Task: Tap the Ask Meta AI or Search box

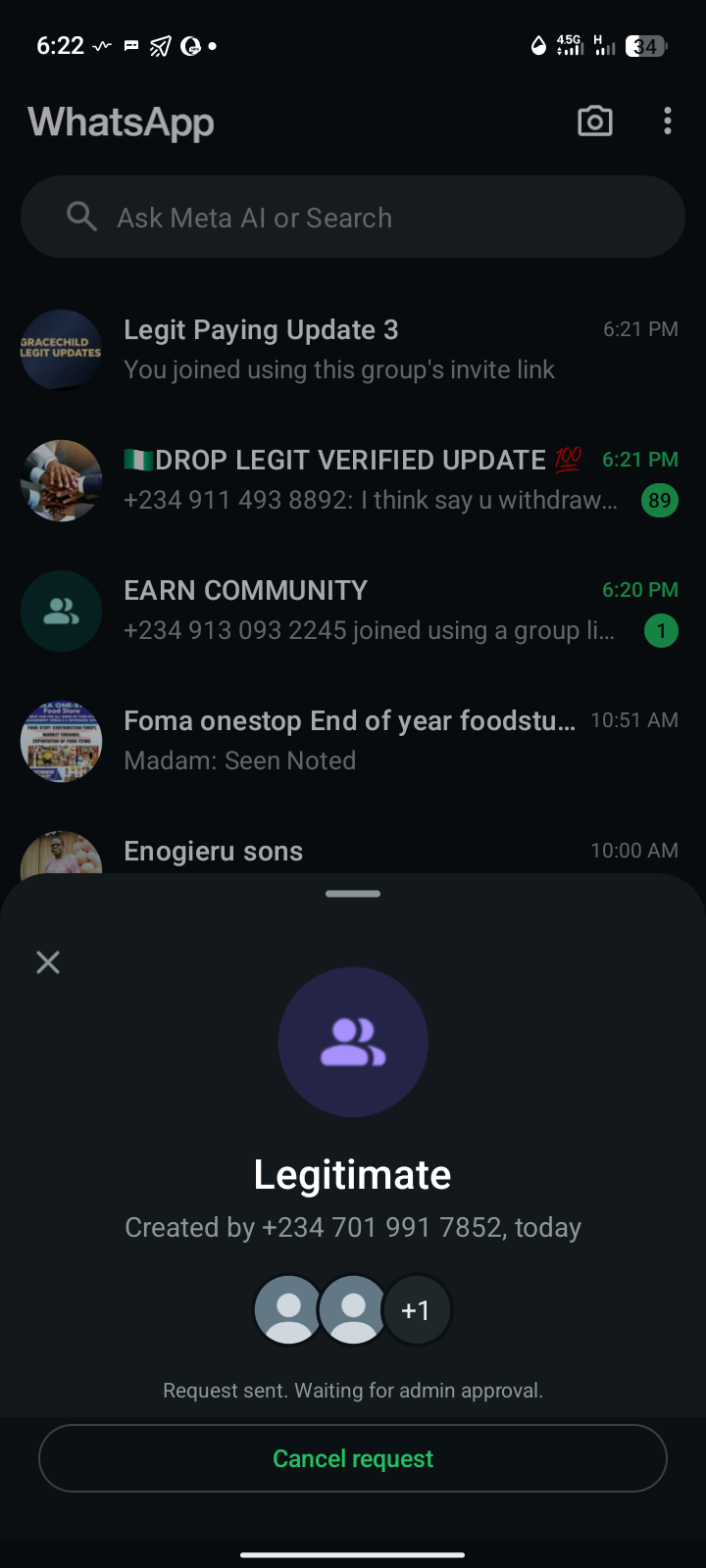Action: tap(353, 218)
